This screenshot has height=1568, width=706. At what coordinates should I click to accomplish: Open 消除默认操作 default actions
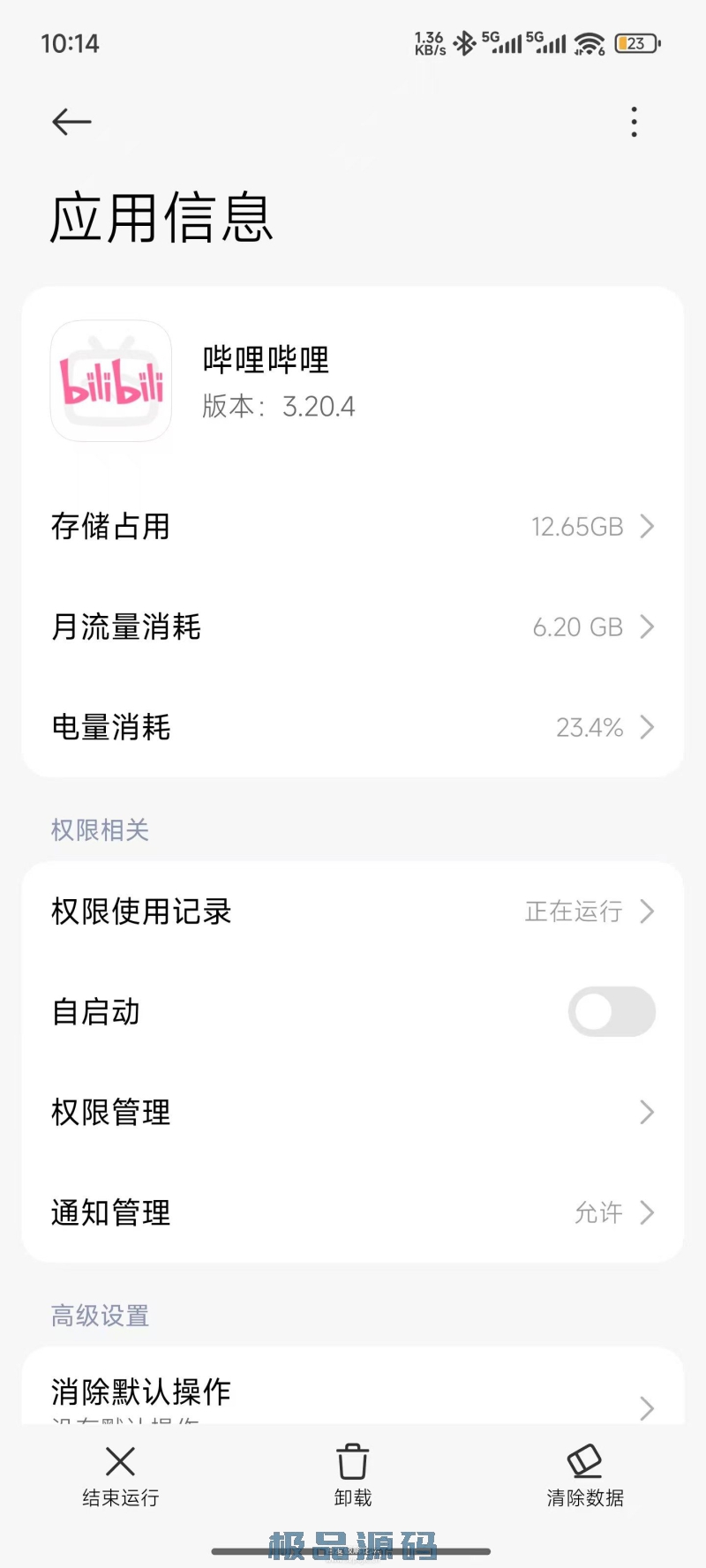353,1394
